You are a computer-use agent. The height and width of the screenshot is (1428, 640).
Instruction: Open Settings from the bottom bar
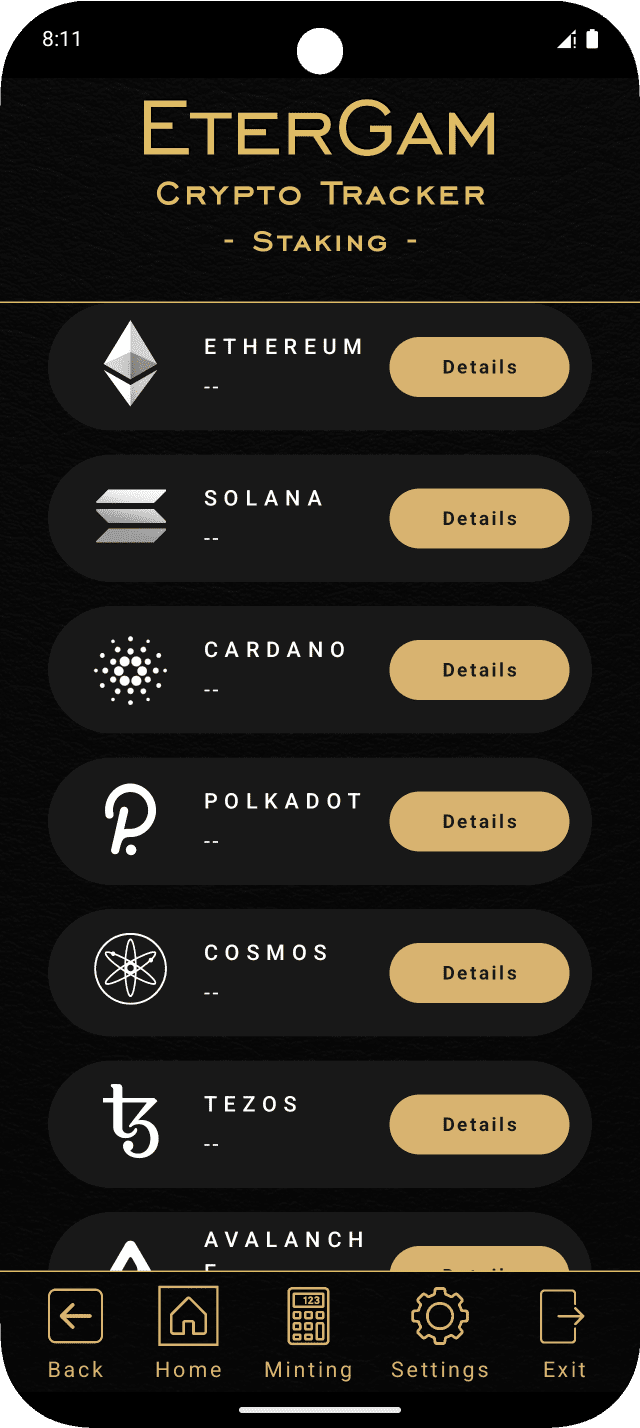[x=440, y=1332]
